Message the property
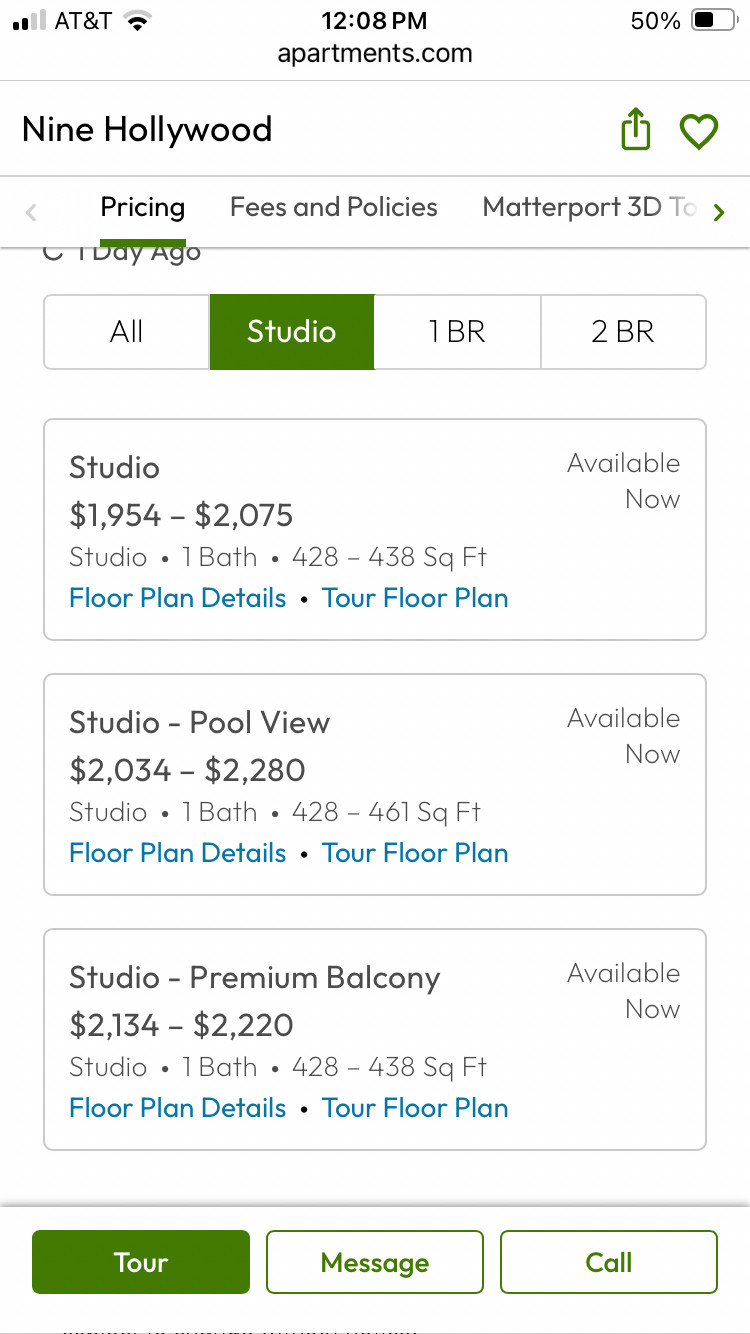750x1334 pixels. (x=375, y=1262)
